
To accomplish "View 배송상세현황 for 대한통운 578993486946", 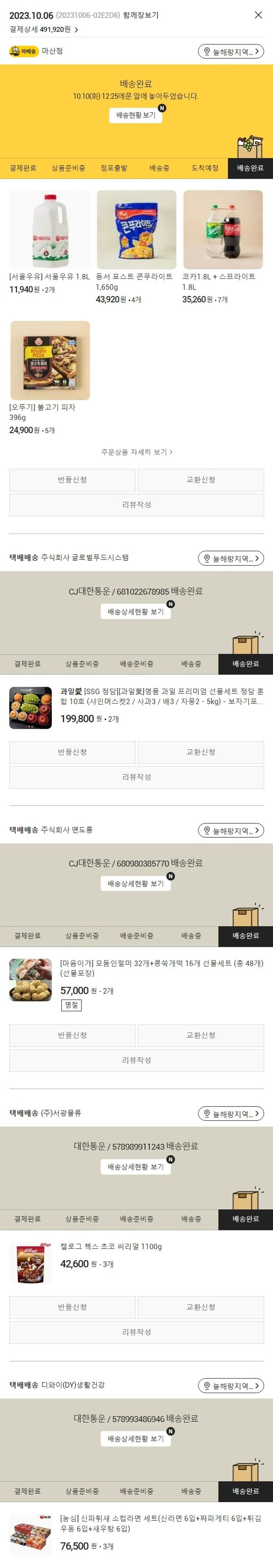I will click(x=135, y=1439).
